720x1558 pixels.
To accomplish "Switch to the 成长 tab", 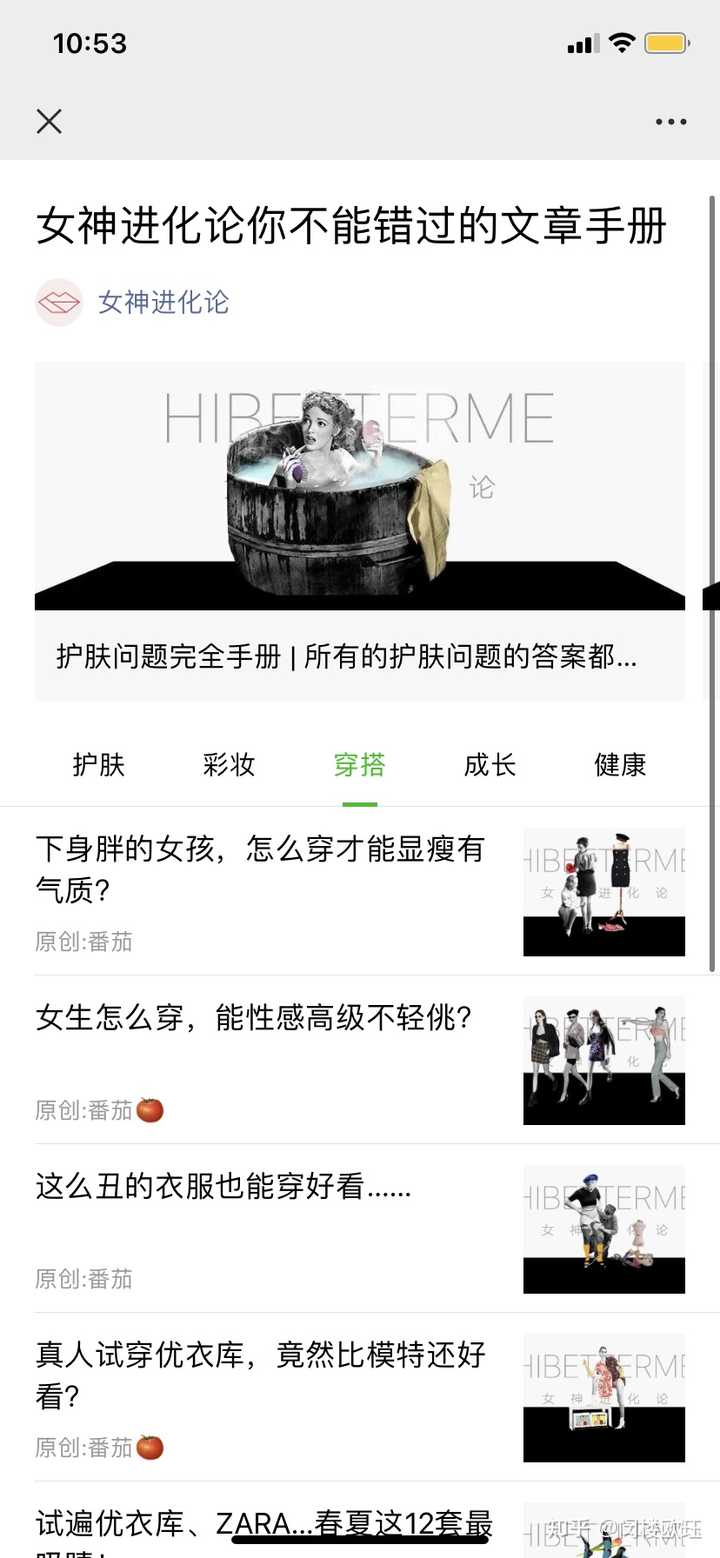I will click(490, 765).
